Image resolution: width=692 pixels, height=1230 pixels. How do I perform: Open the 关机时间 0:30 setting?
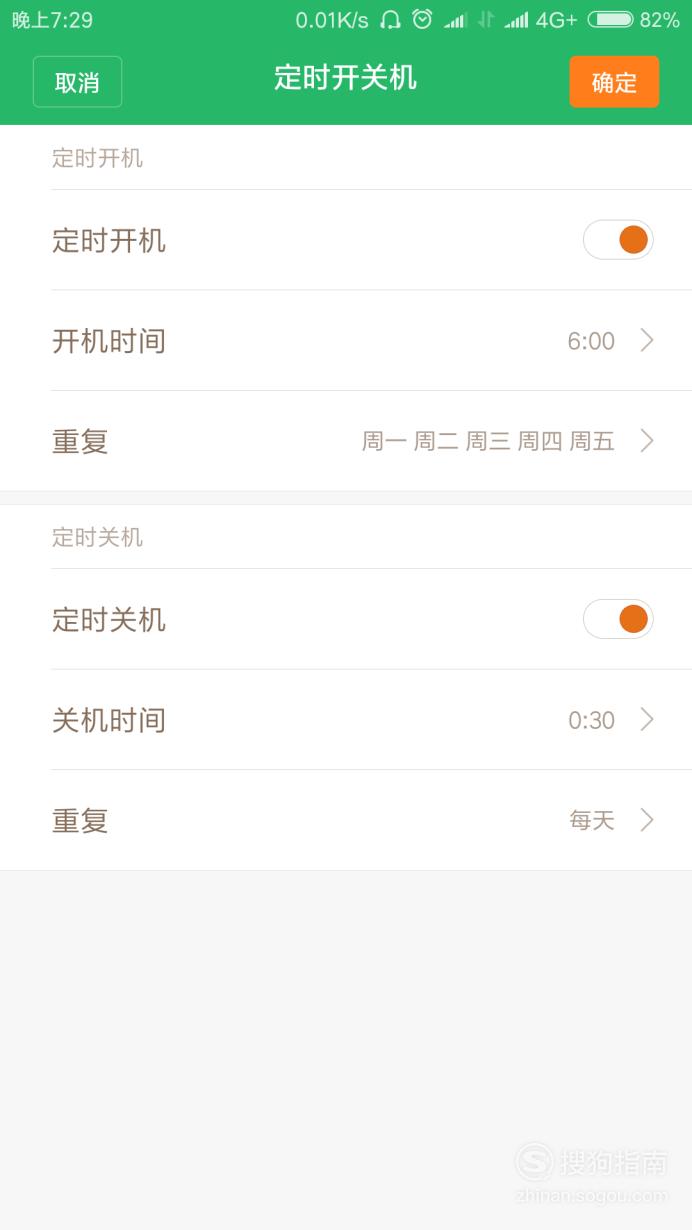(346, 720)
